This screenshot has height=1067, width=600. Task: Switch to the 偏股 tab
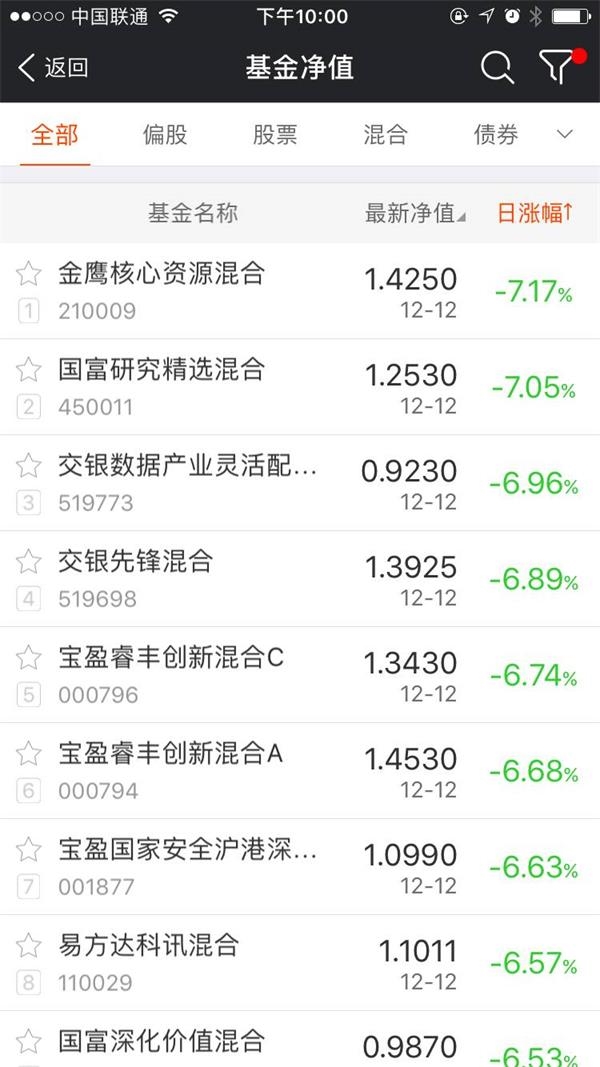pos(165,135)
